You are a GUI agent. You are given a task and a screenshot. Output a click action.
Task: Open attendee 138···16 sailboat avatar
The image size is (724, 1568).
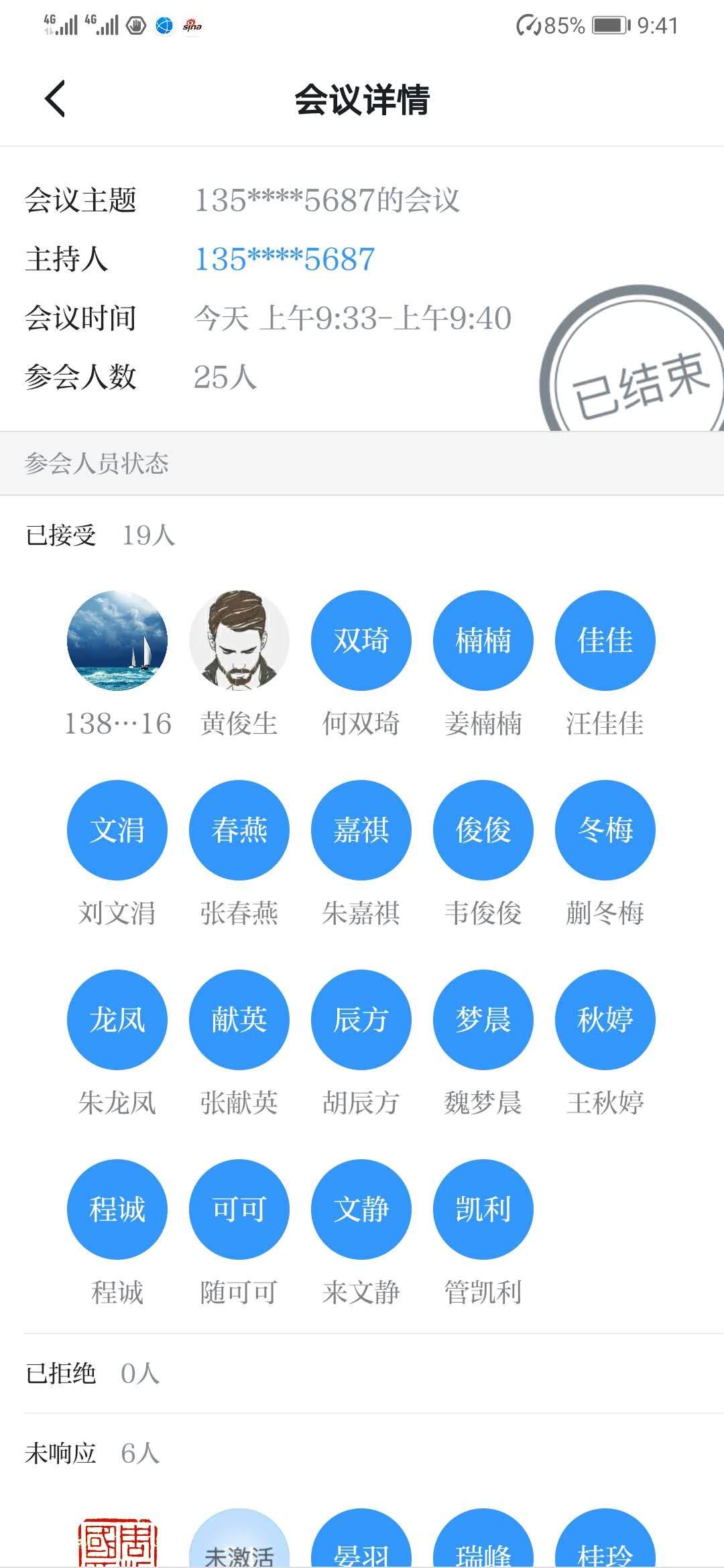(117, 641)
